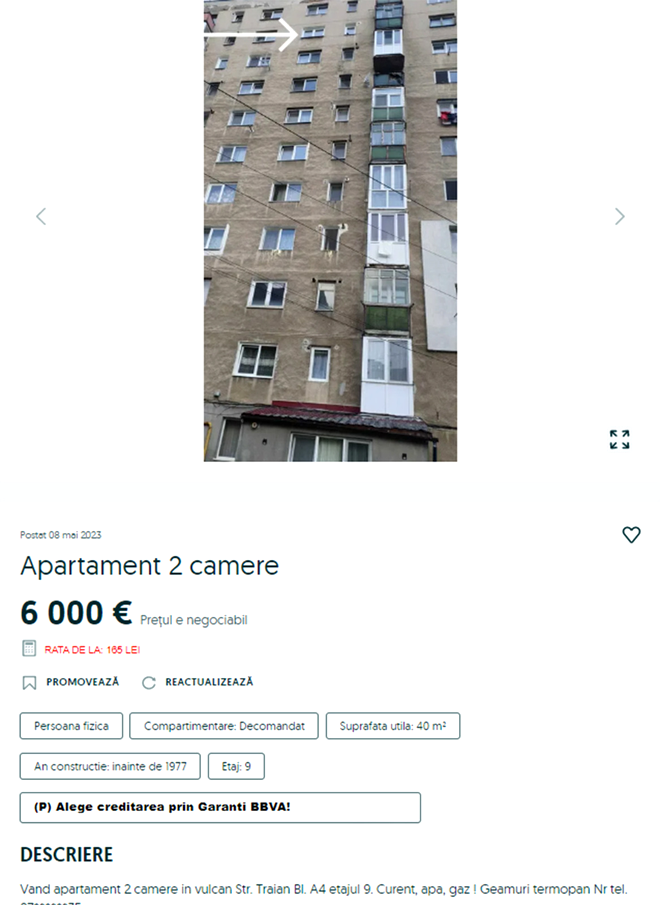The image size is (660, 905).
Task: Show the next listing photo
Action: pos(619,216)
